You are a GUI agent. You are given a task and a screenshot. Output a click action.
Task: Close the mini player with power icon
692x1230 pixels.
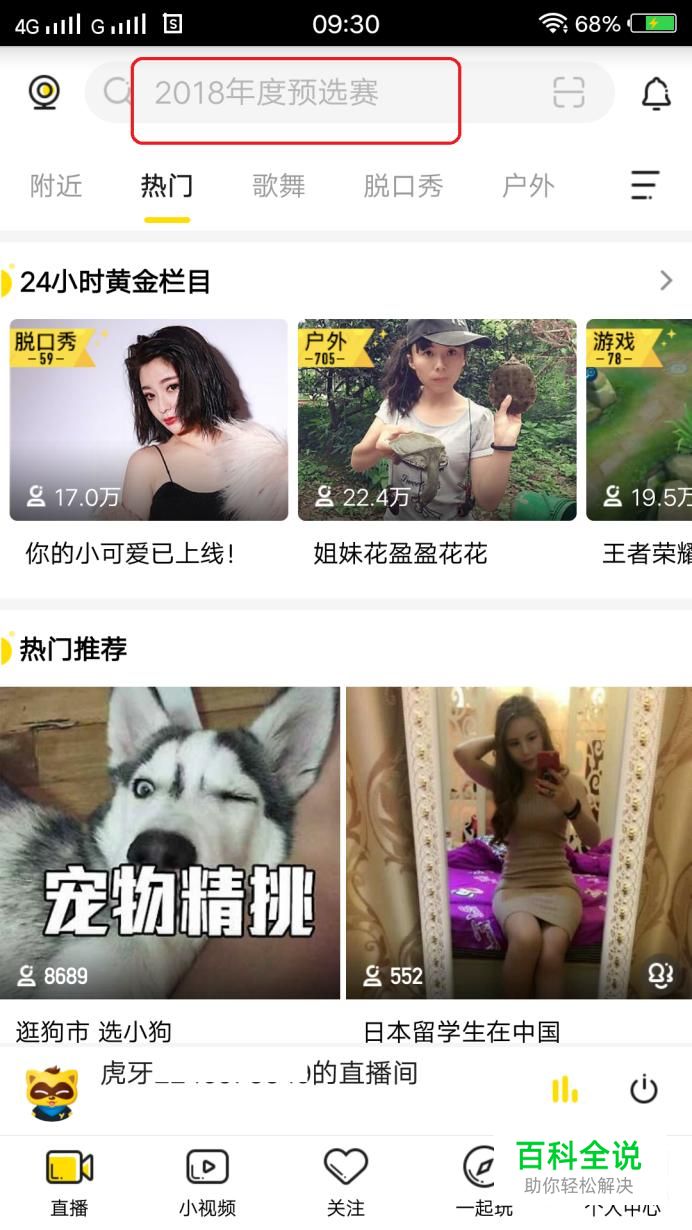[643, 1089]
